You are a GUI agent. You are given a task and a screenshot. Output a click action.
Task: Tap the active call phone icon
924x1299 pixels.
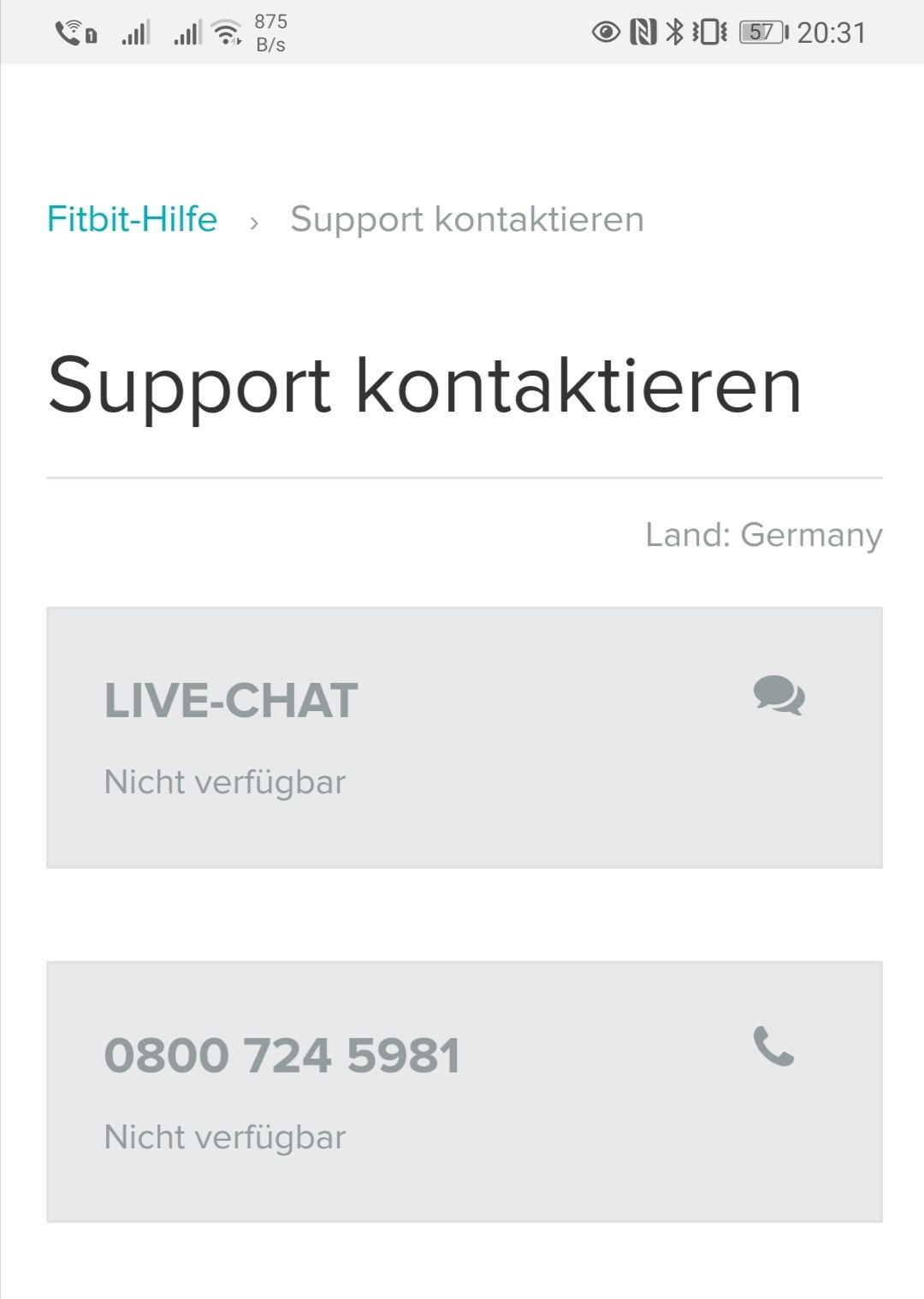click(67, 33)
